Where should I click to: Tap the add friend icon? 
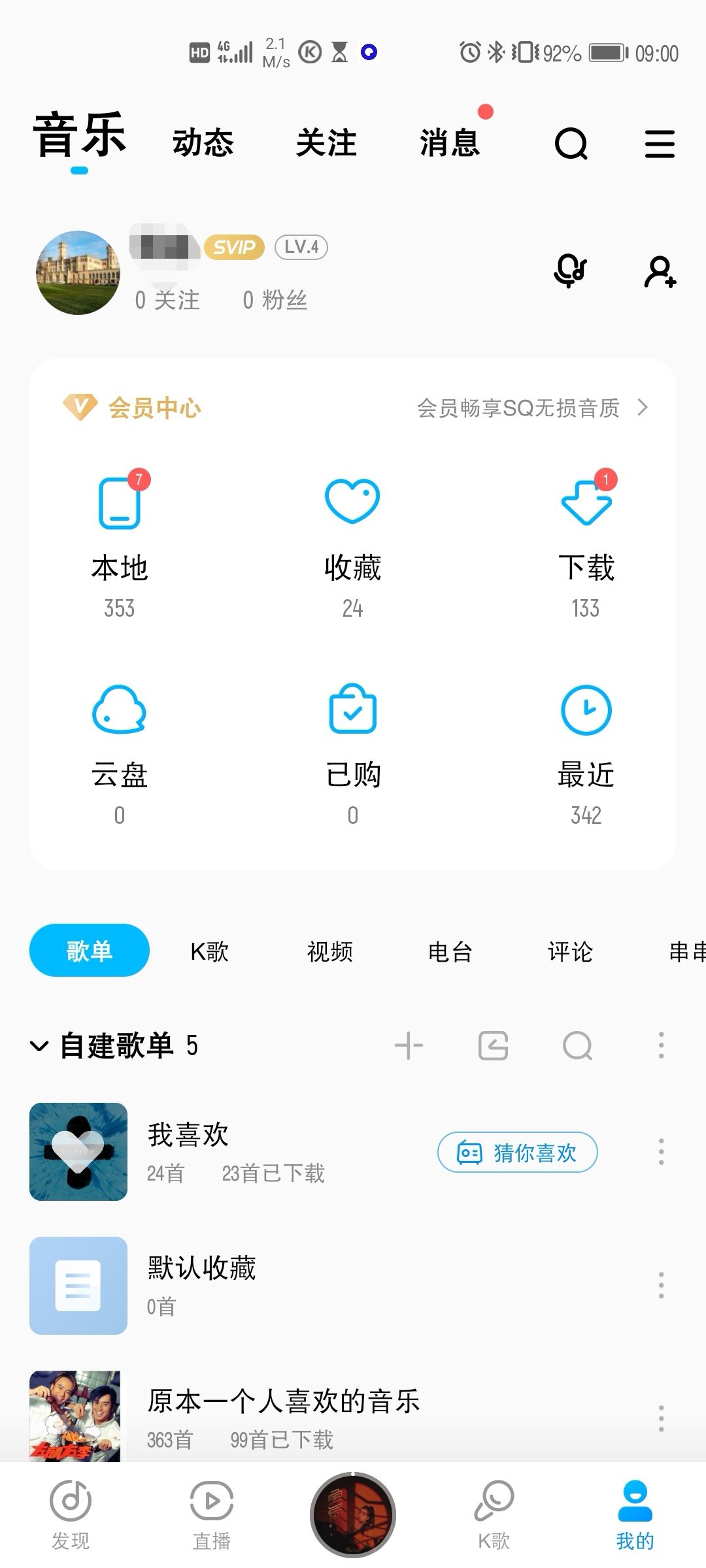[x=660, y=272]
